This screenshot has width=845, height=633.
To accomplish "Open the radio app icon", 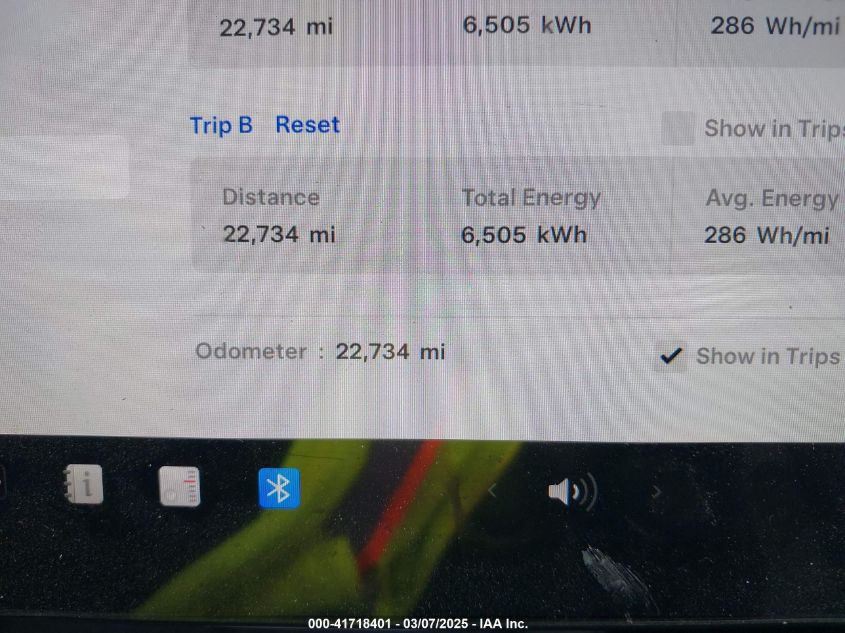I will coord(180,487).
